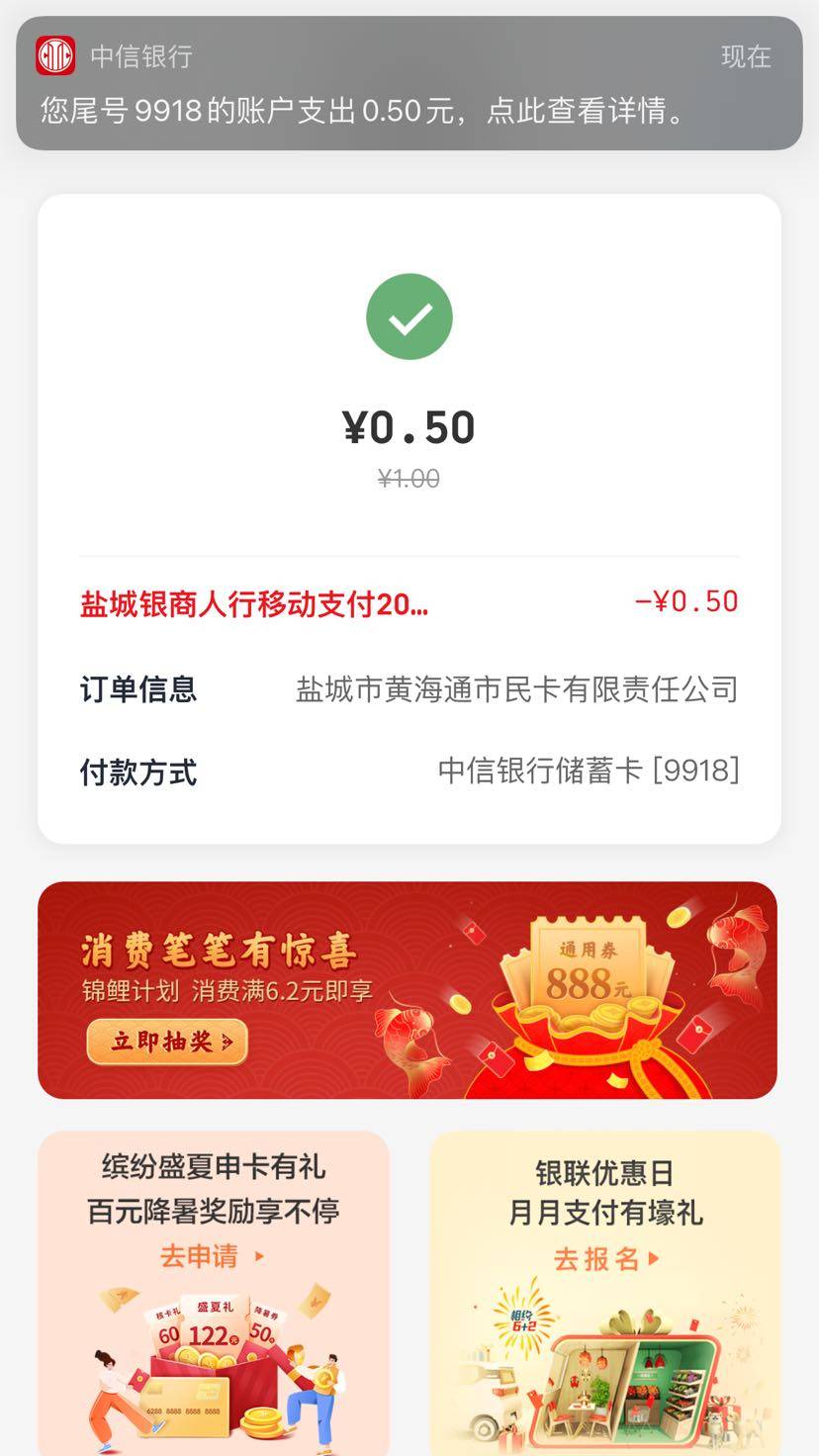The width and height of the screenshot is (819, 1456).
Task: Tap the 立即抽奖 button
Action: point(167,1042)
